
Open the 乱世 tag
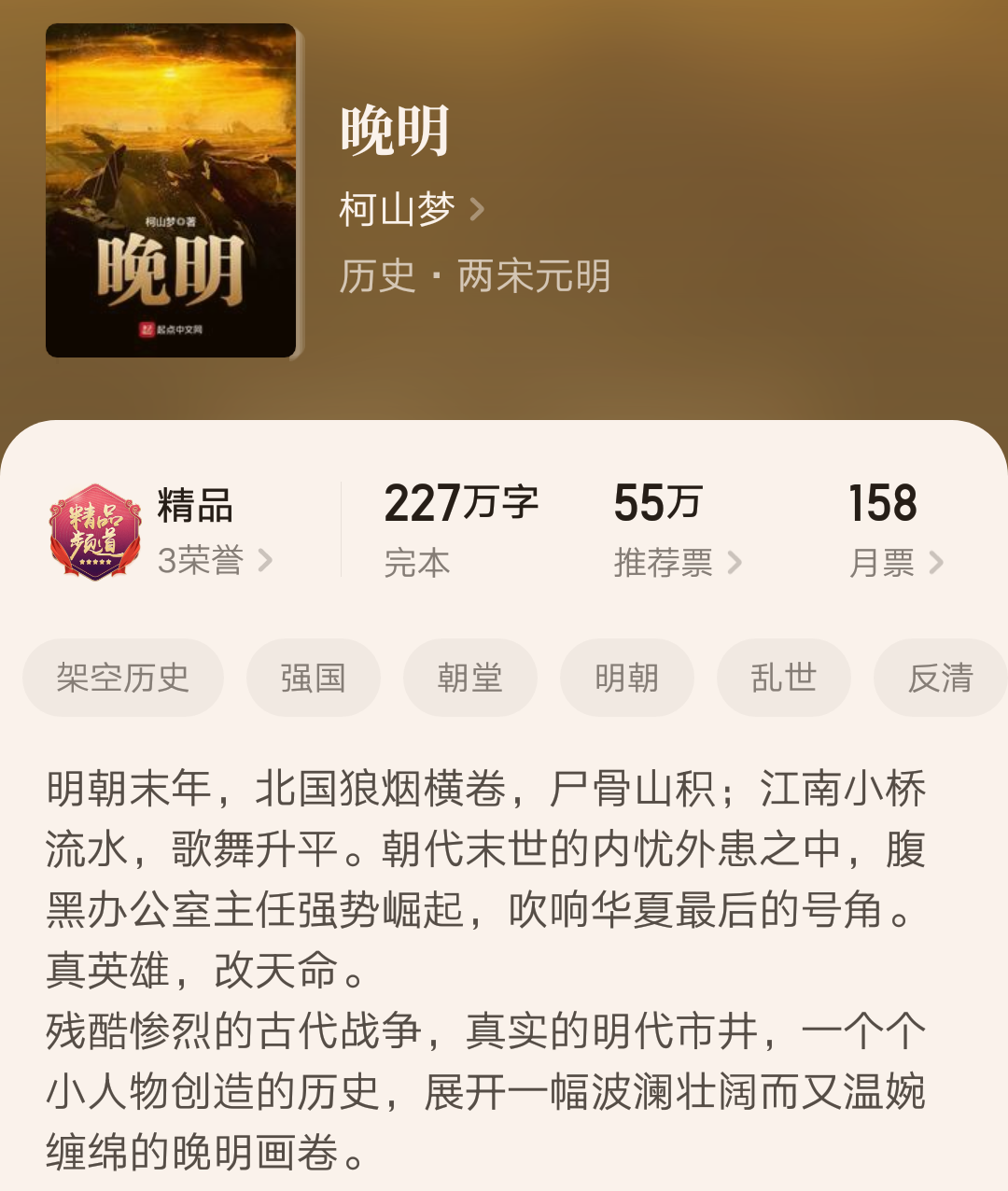click(784, 679)
